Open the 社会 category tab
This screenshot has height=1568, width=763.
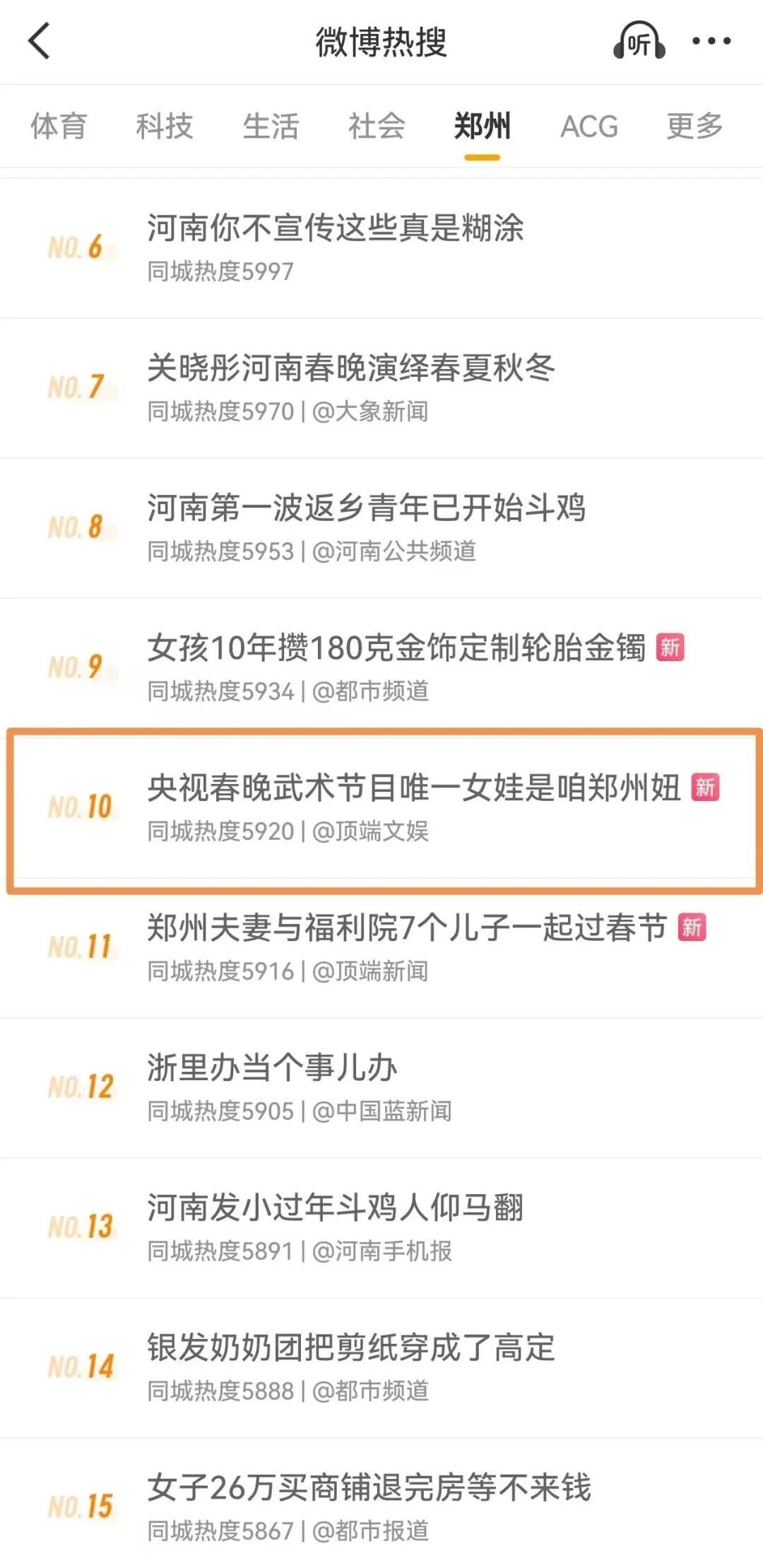(376, 127)
